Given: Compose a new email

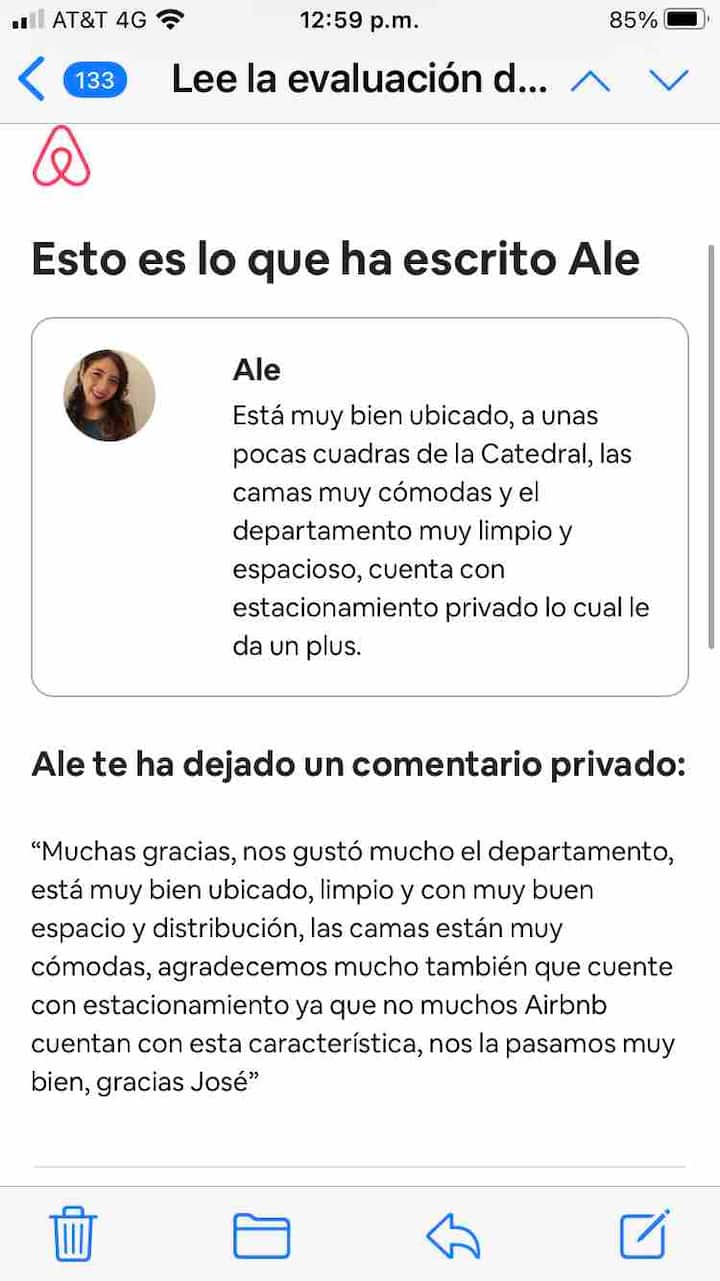Looking at the screenshot, I should 644,1234.
